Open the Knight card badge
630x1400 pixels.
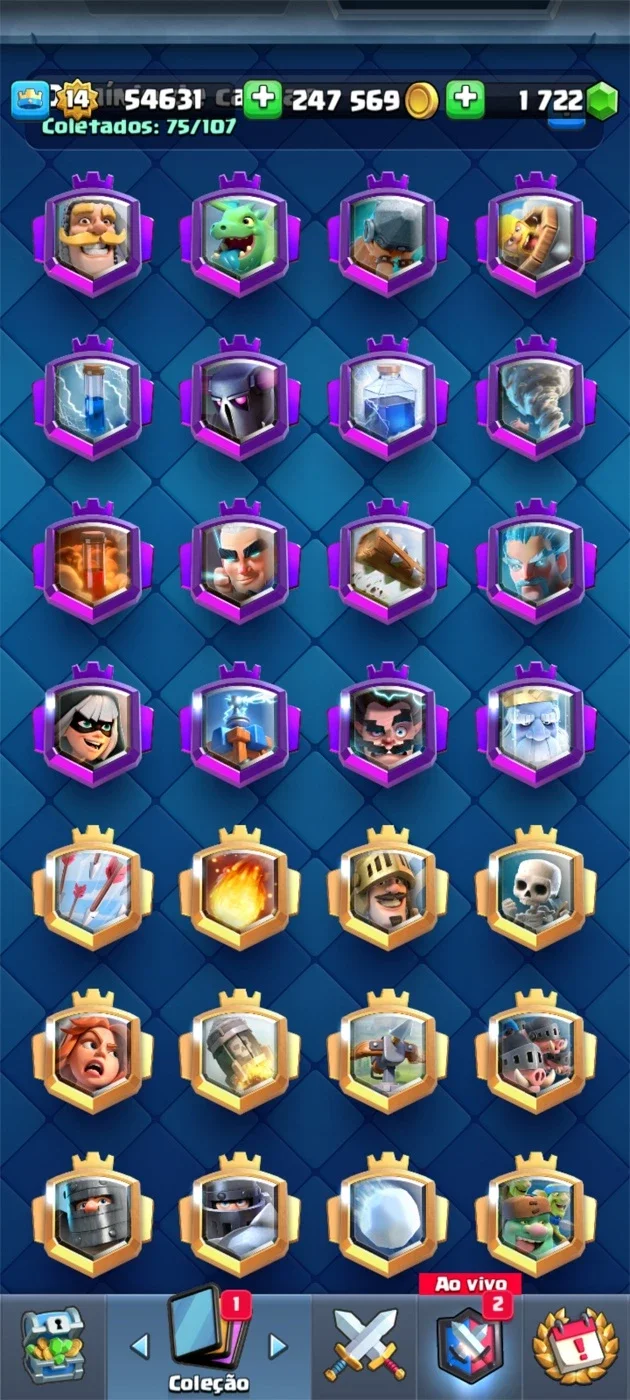point(93,235)
